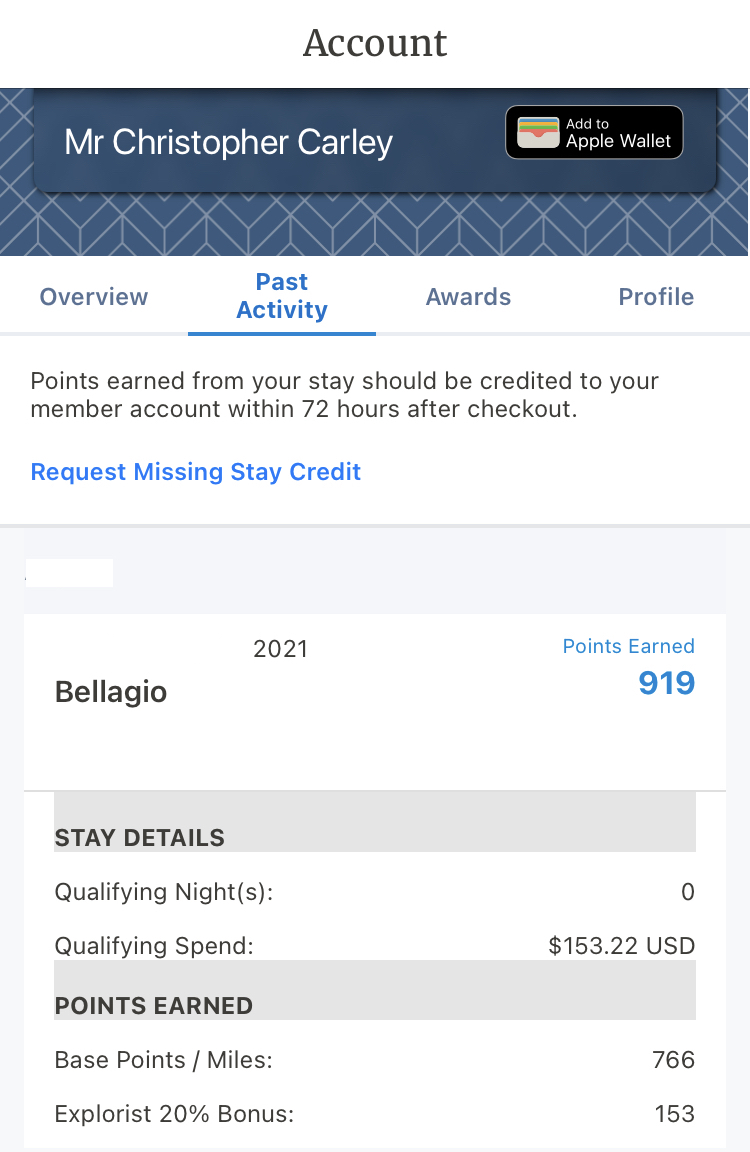Select the Past Activity tab
The width and height of the screenshot is (750, 1152).
pos(281,294)
